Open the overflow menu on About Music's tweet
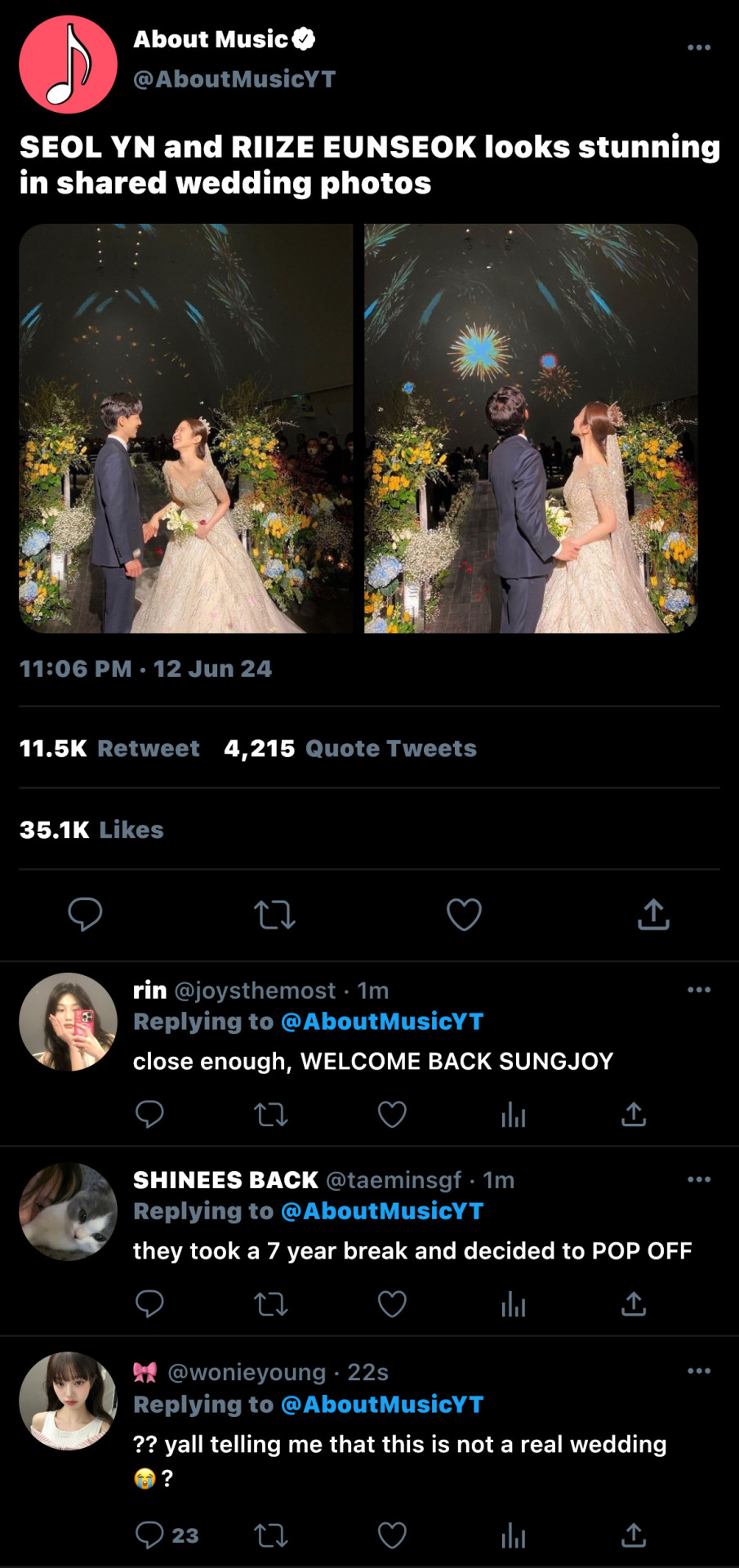Viewport: 739px width, 1568px height. pos(698,47)
